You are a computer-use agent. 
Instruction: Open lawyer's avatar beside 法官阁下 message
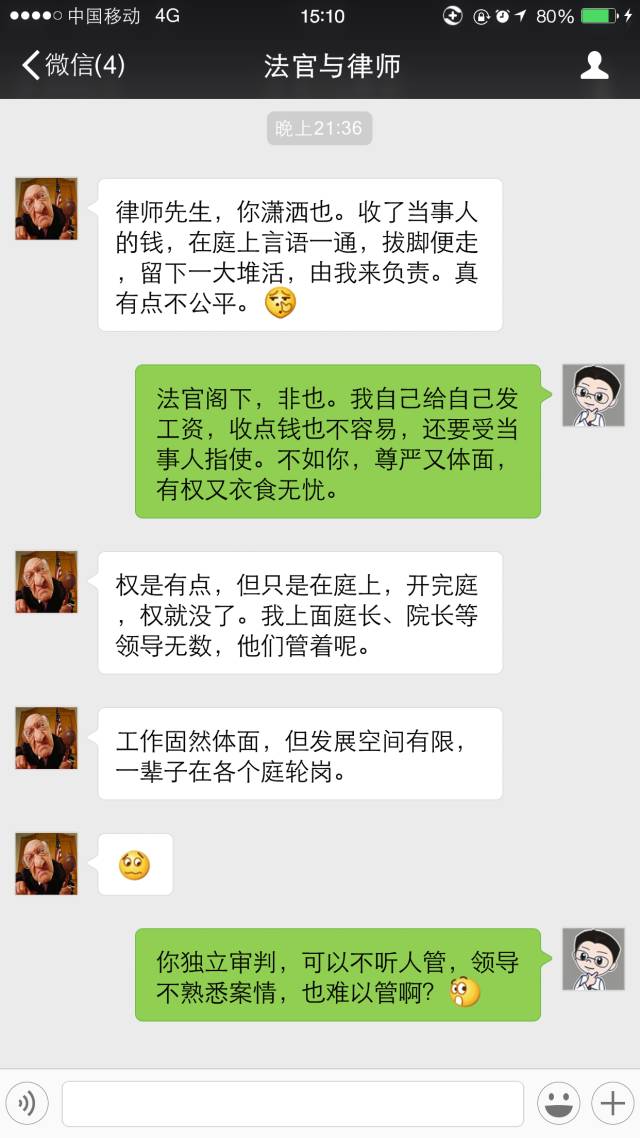pyautogui.click(x=593, y=395)
